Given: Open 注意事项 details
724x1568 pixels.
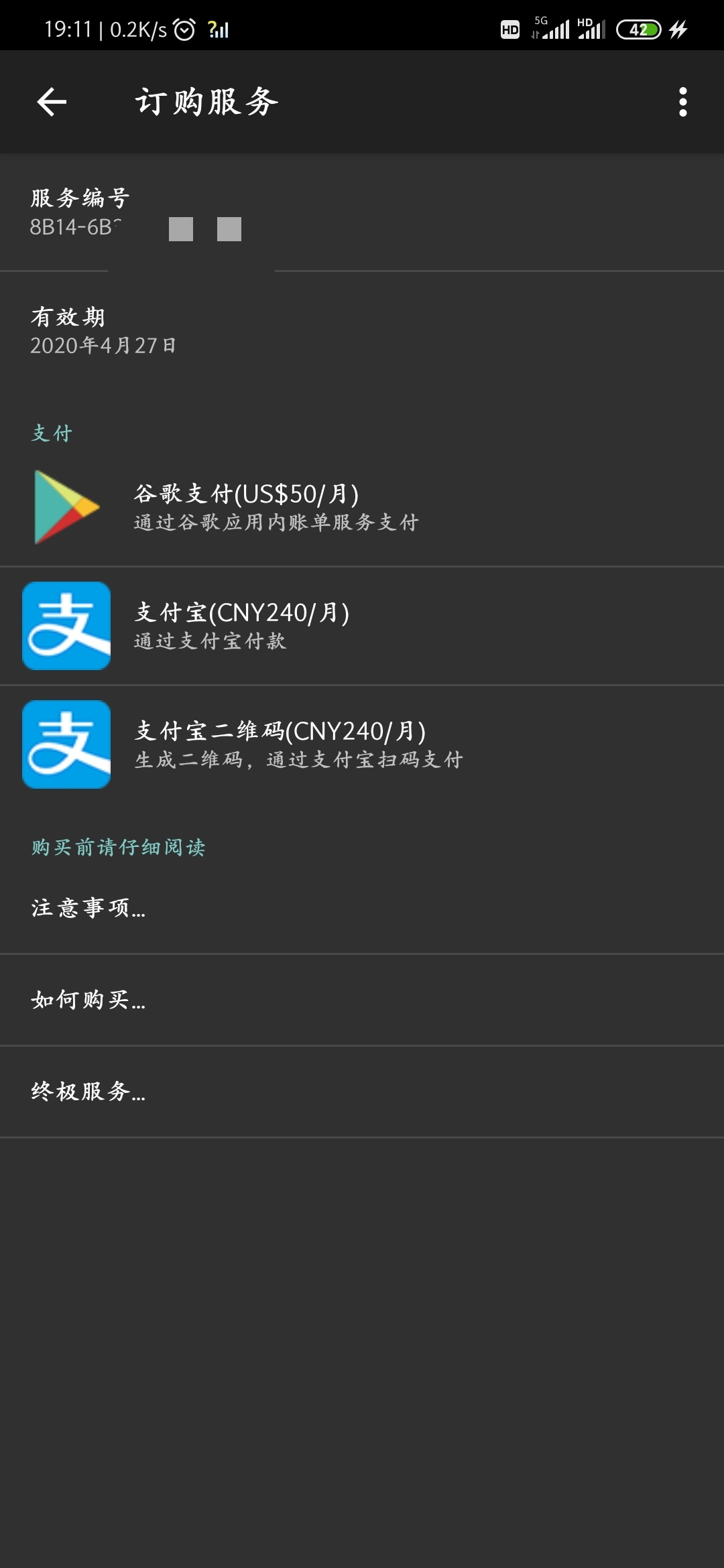Looking at the screenshot, I should tap(362, 908).
